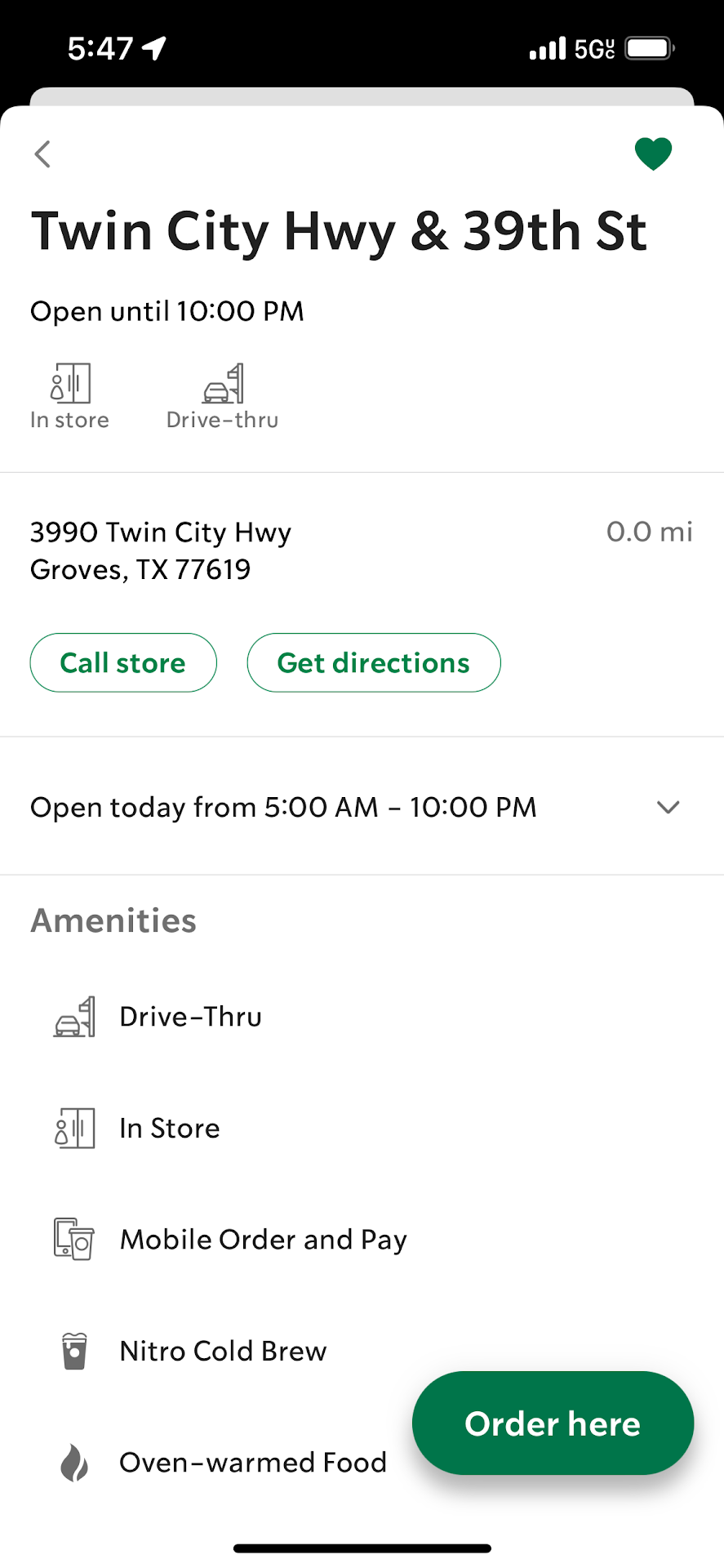Go back to the previous screen

click(43, 154)
